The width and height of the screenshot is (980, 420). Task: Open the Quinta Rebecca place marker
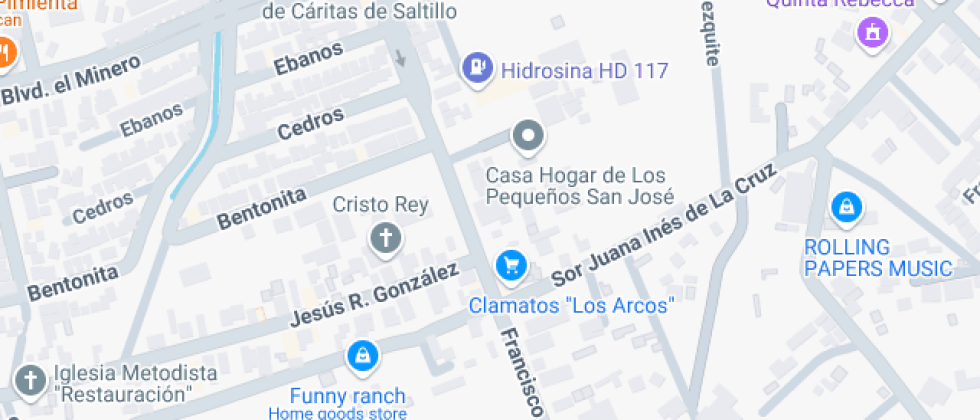coord(873,32)
